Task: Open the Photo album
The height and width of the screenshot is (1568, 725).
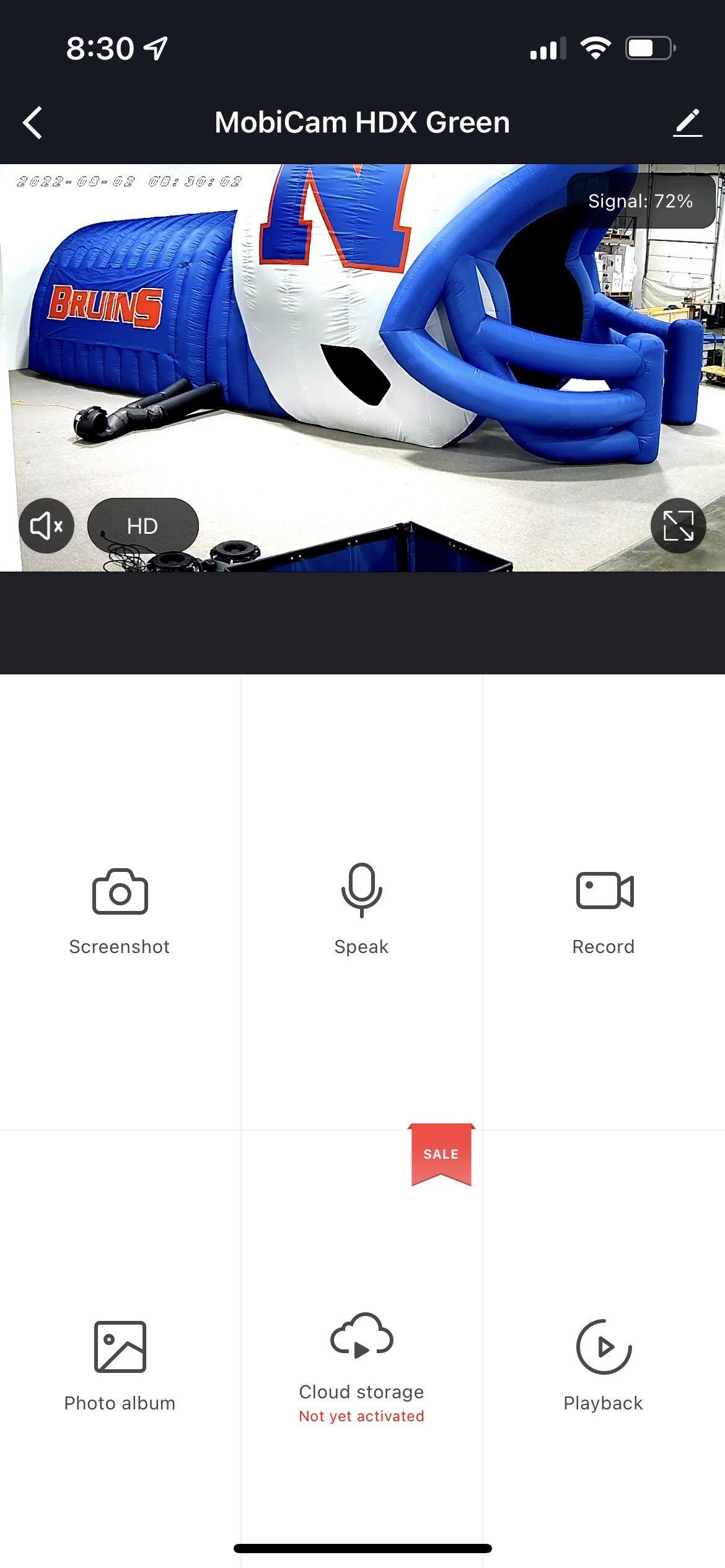Action: (120, 1365)
